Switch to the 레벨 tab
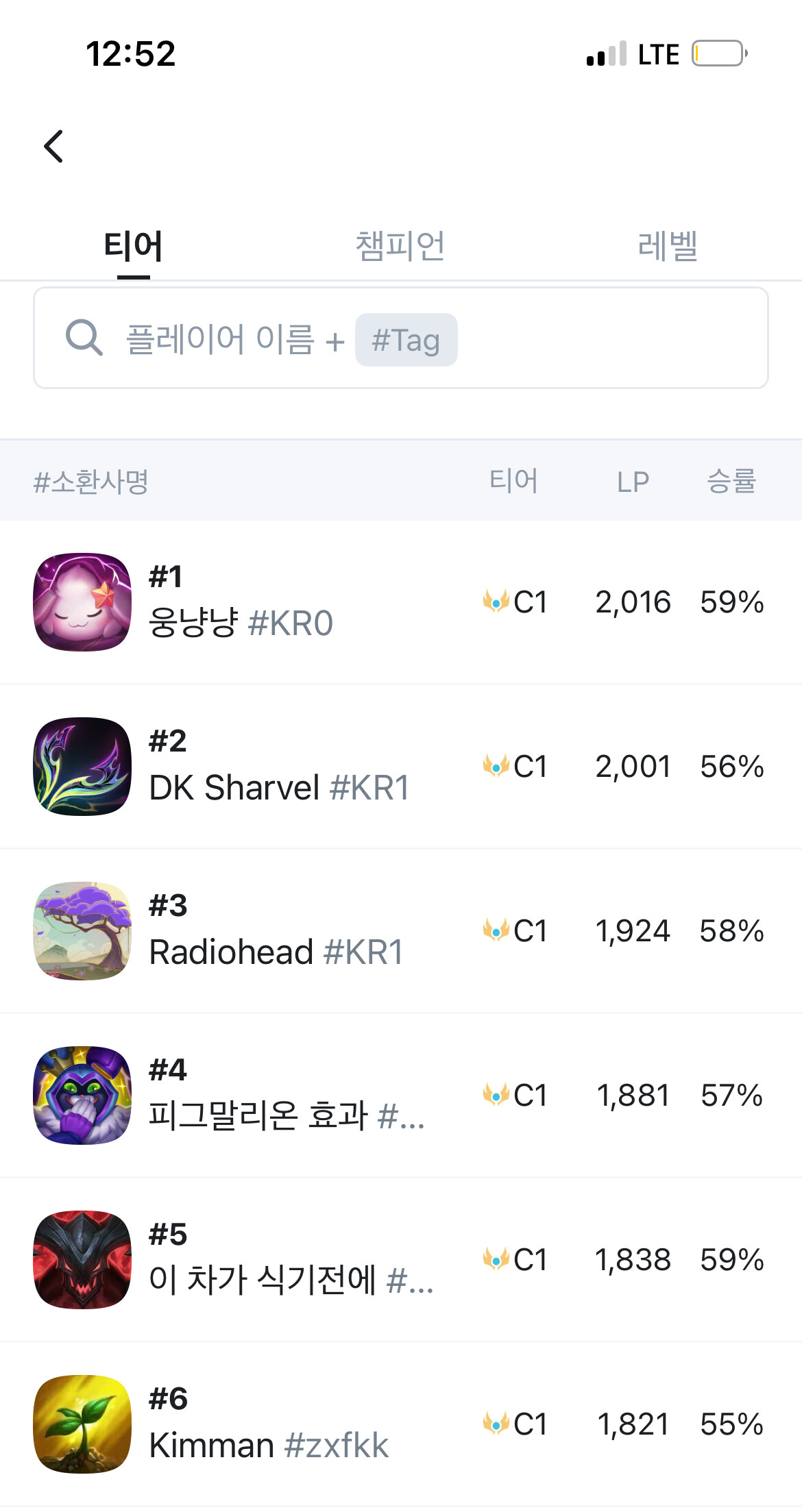 [x=667, y=246]
